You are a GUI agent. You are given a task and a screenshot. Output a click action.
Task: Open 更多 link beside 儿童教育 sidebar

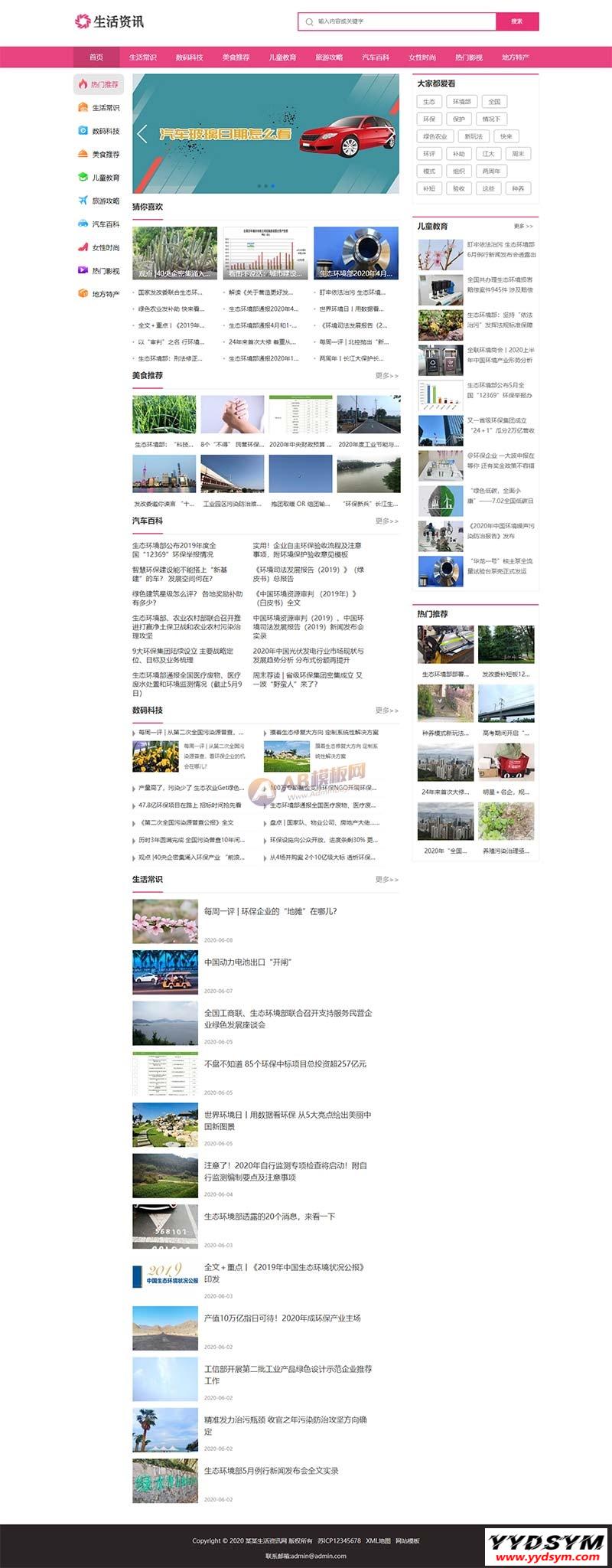(x=523, y=227)
